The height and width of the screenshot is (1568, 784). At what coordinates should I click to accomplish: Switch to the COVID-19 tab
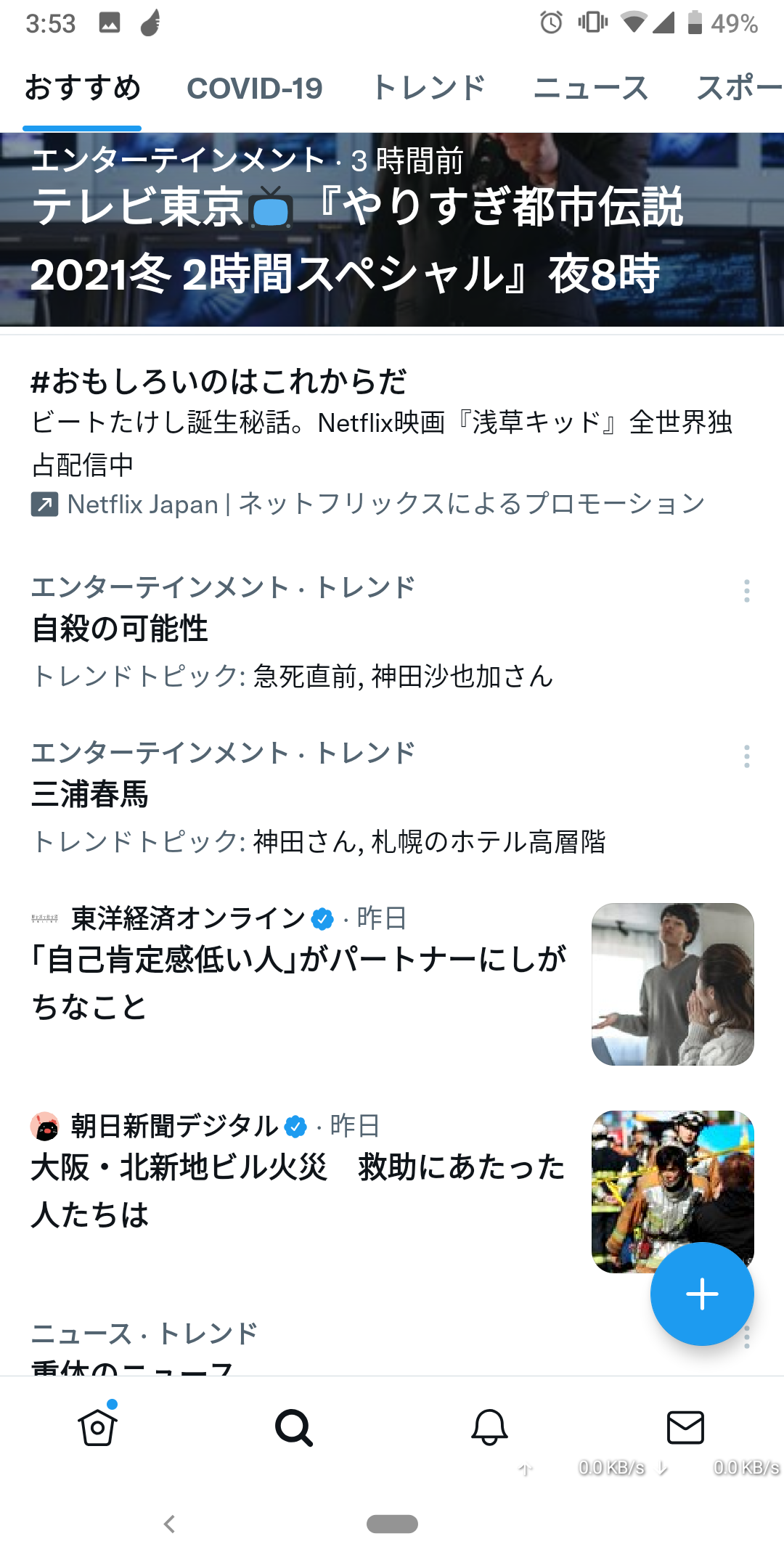point(254,89)
